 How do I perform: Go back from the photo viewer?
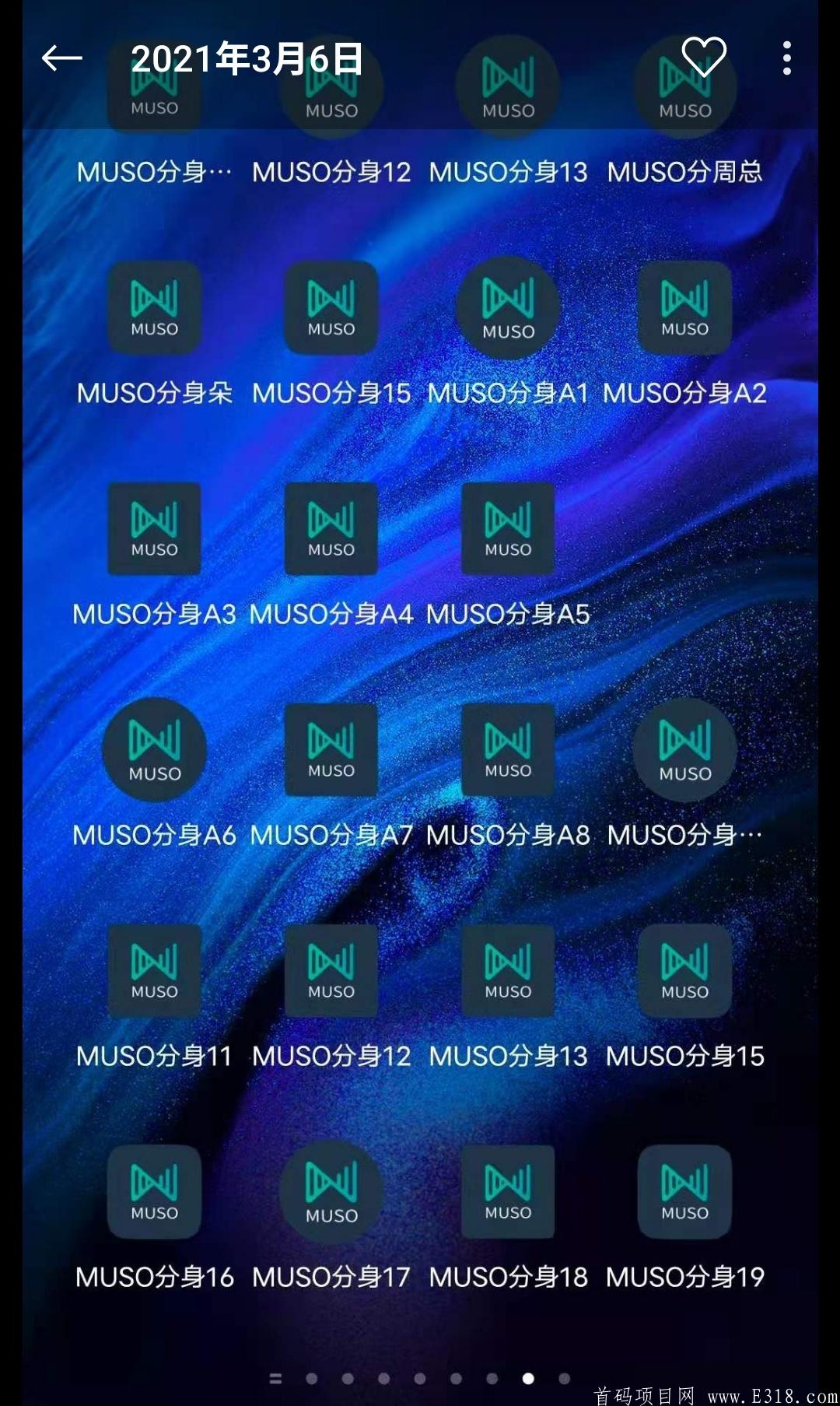tap(62, 58)
